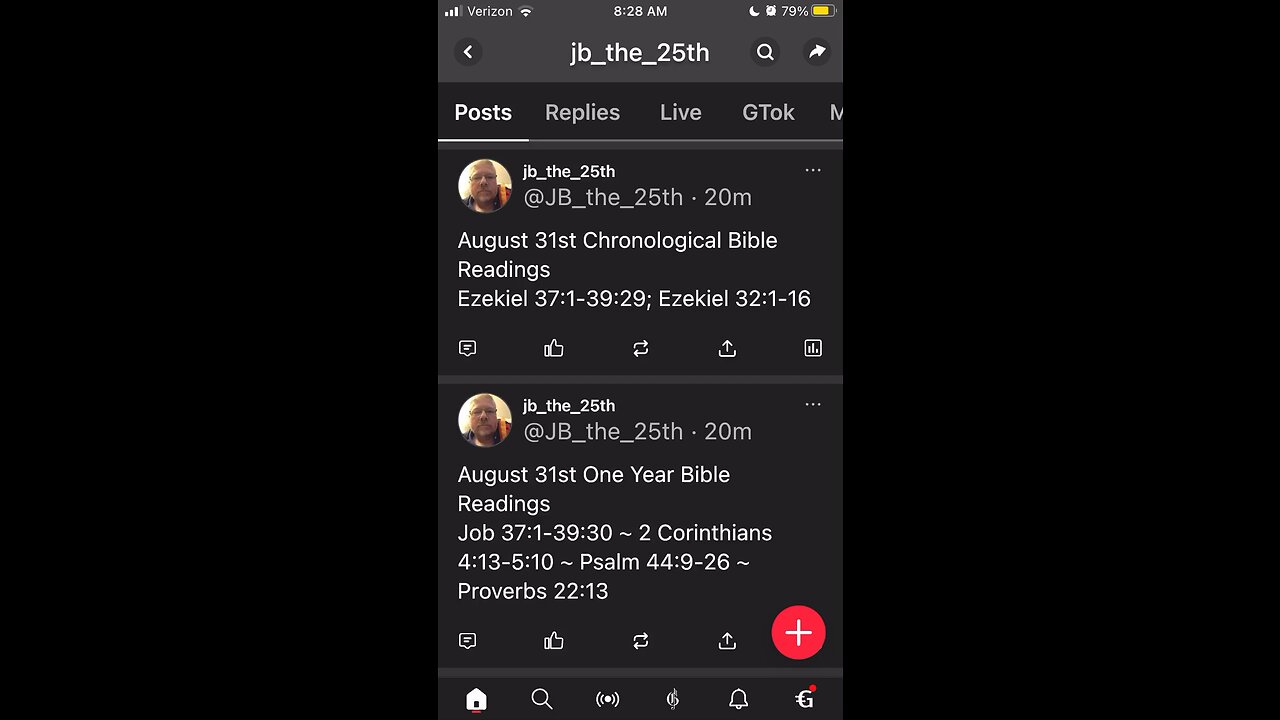Switch to the Replies tab
The height and width of the screenshot is (720, 1280).
point(582,113)
